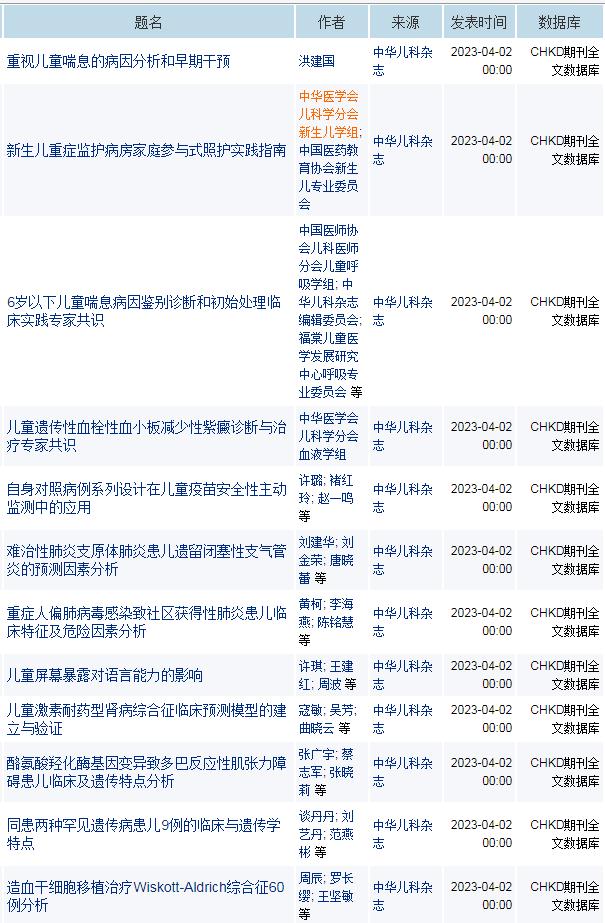This screenshot has width=605, height=923.
Task: Open the Wiskott-Aldrich综合征60例分析 article
Action: click(146, 896)
